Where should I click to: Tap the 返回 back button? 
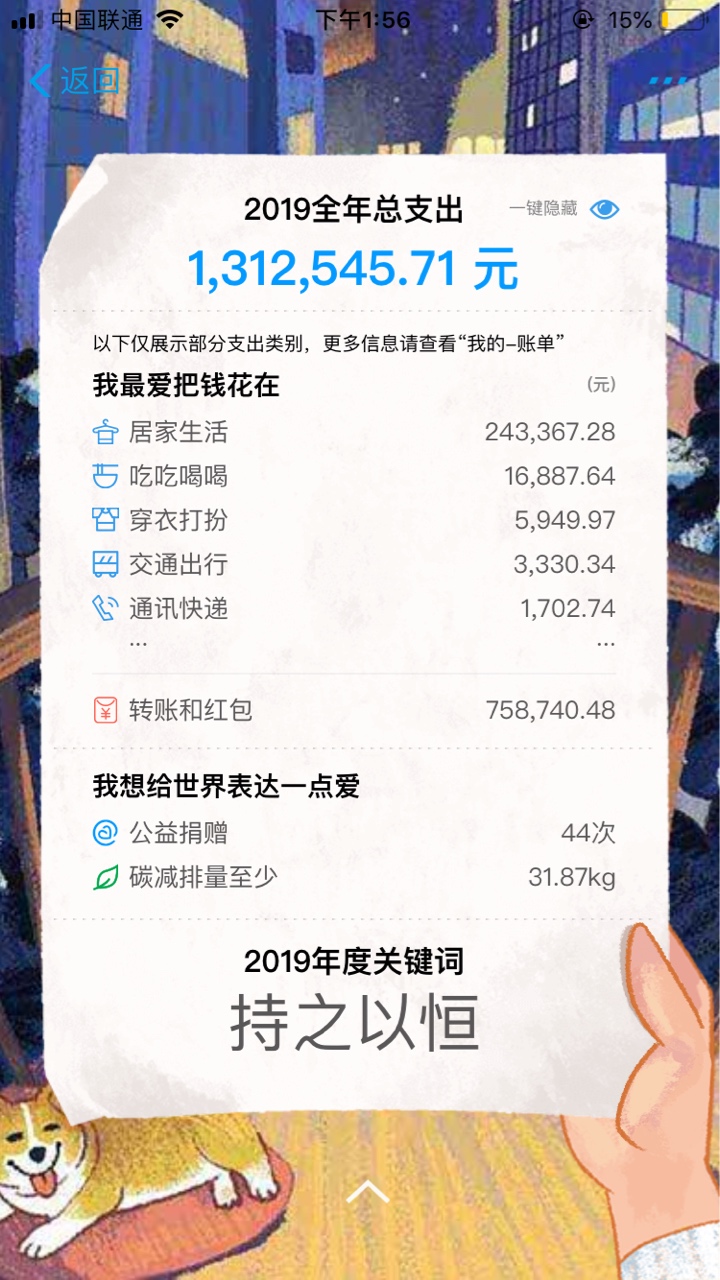coord(75,80)
